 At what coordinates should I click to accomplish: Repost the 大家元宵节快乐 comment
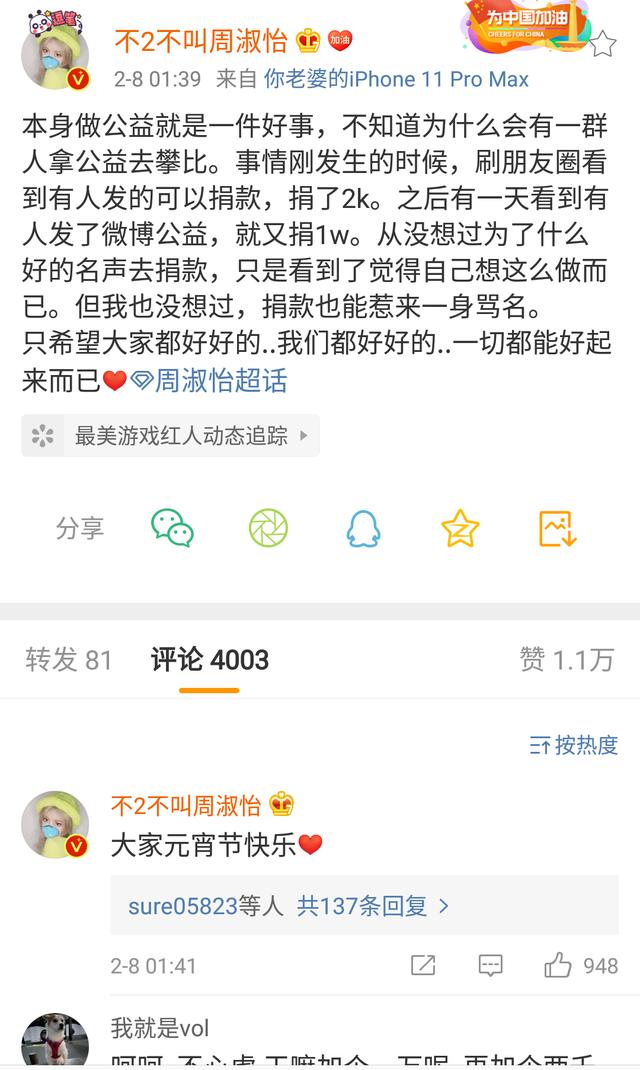423,965
